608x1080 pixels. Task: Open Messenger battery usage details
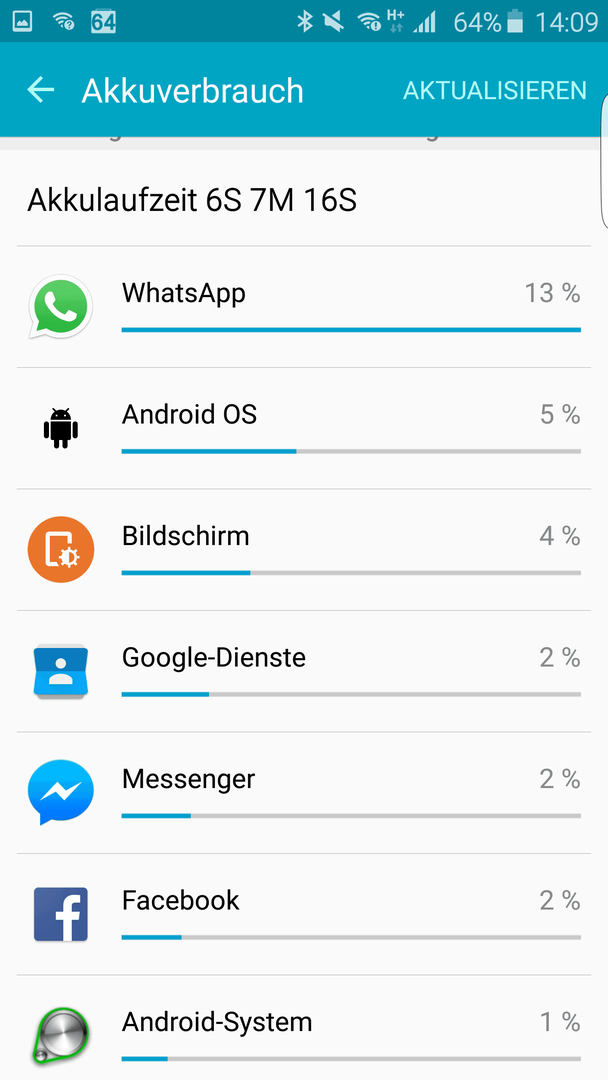tap(304, 793)
